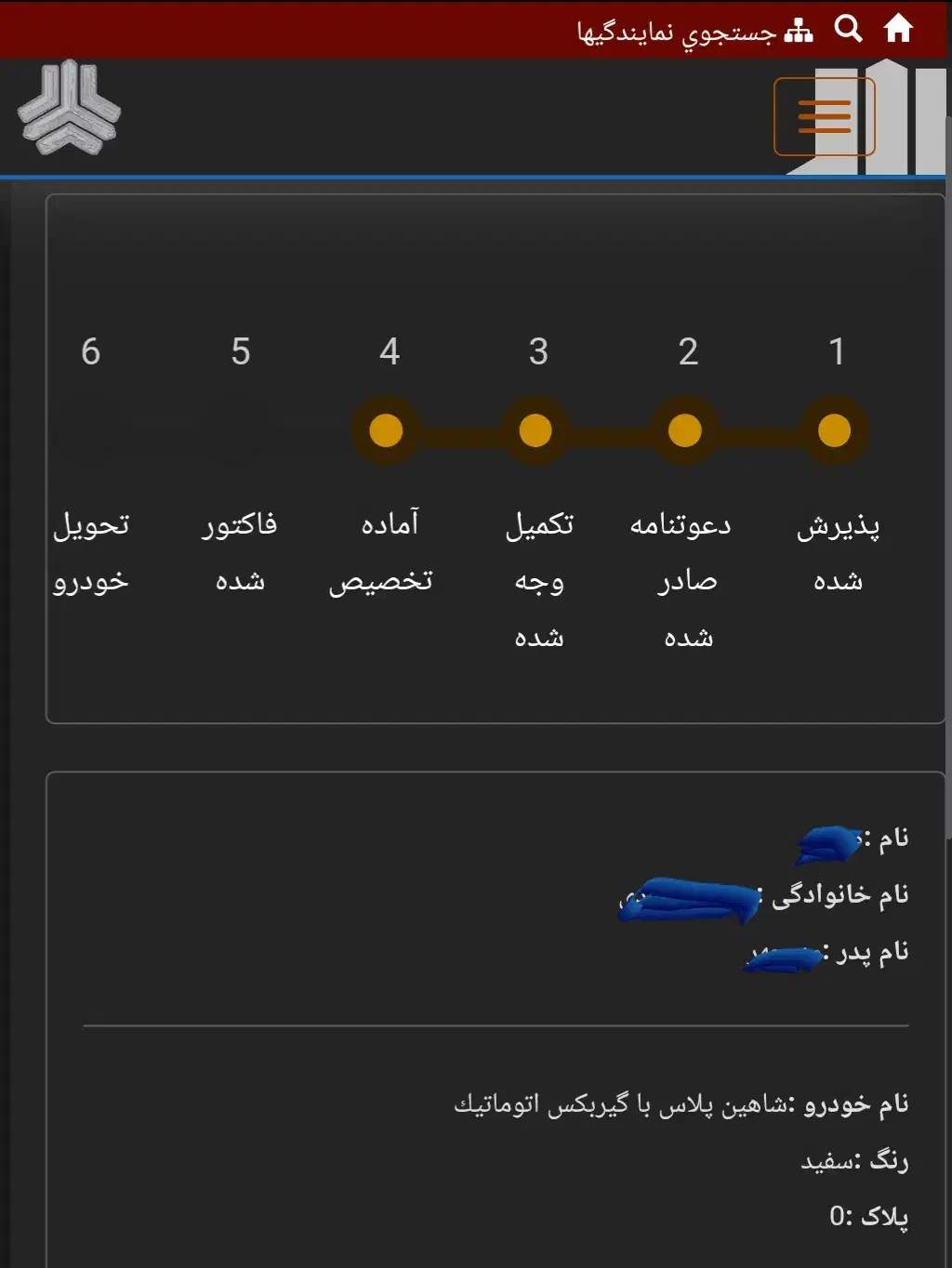This screenshot has width=952, height=1268.
Task: Click the progress line between steps 3 and 4
Action: (460, 429)
